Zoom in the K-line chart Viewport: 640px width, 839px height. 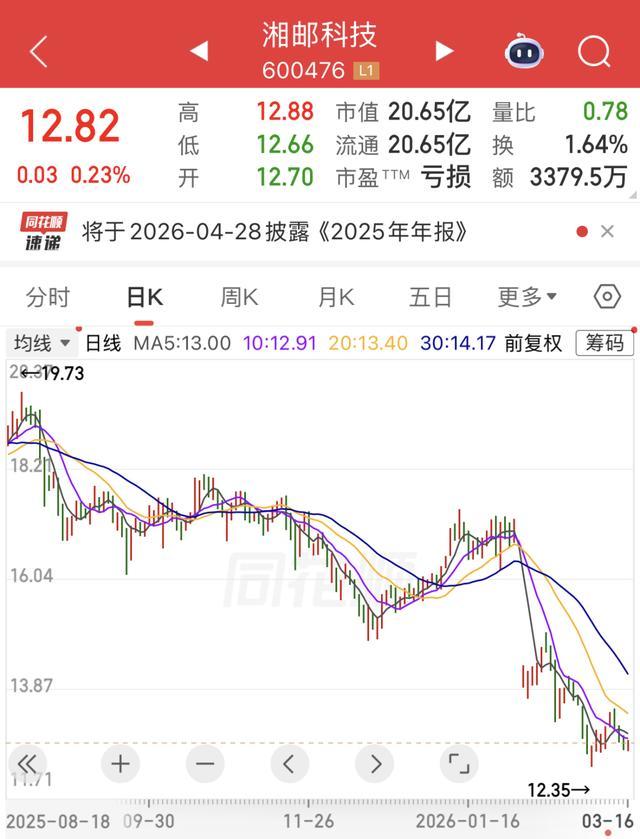pyautogui.click(x=120, y=765)
